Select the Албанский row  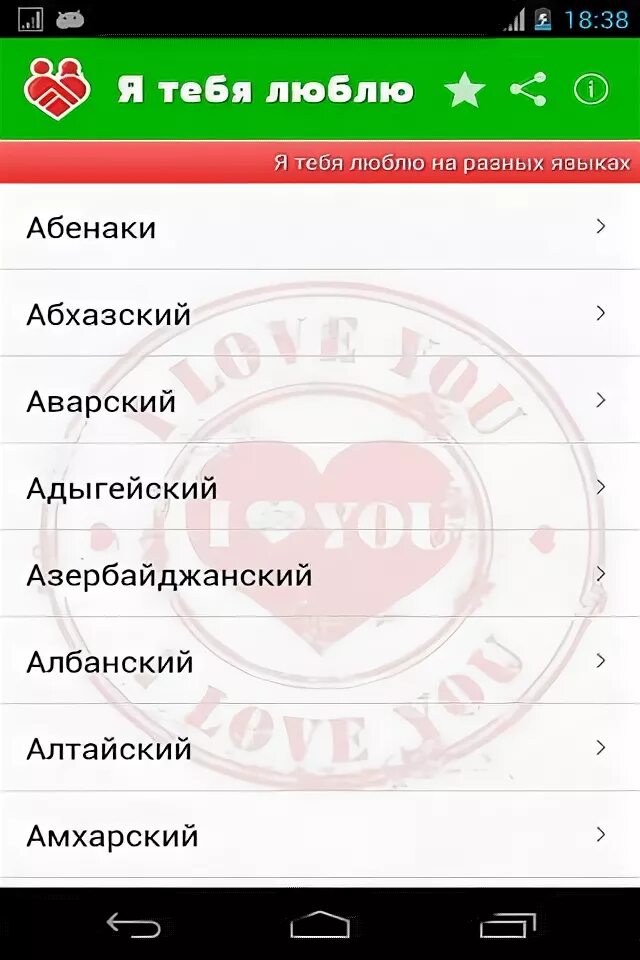click(320, 662)
